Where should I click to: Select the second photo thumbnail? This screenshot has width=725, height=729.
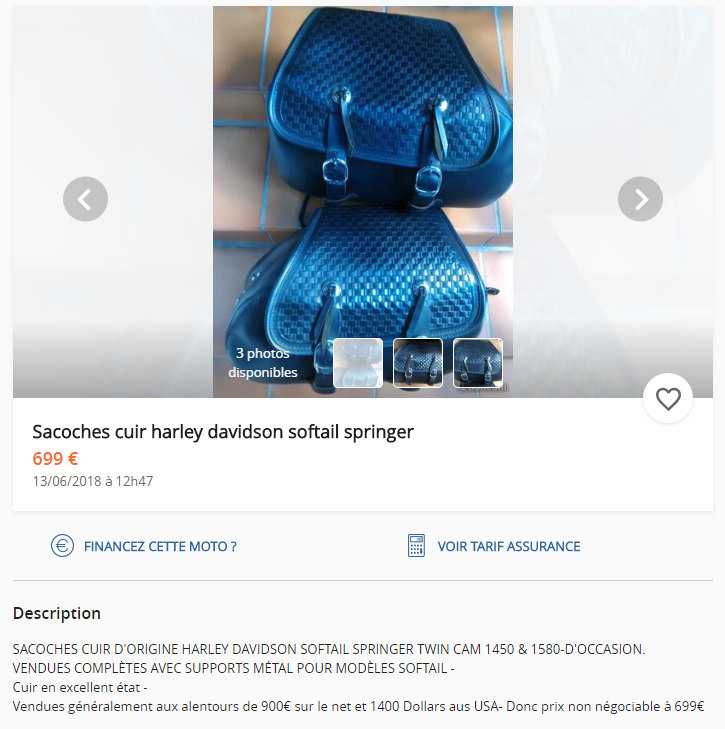coord(418,362)
